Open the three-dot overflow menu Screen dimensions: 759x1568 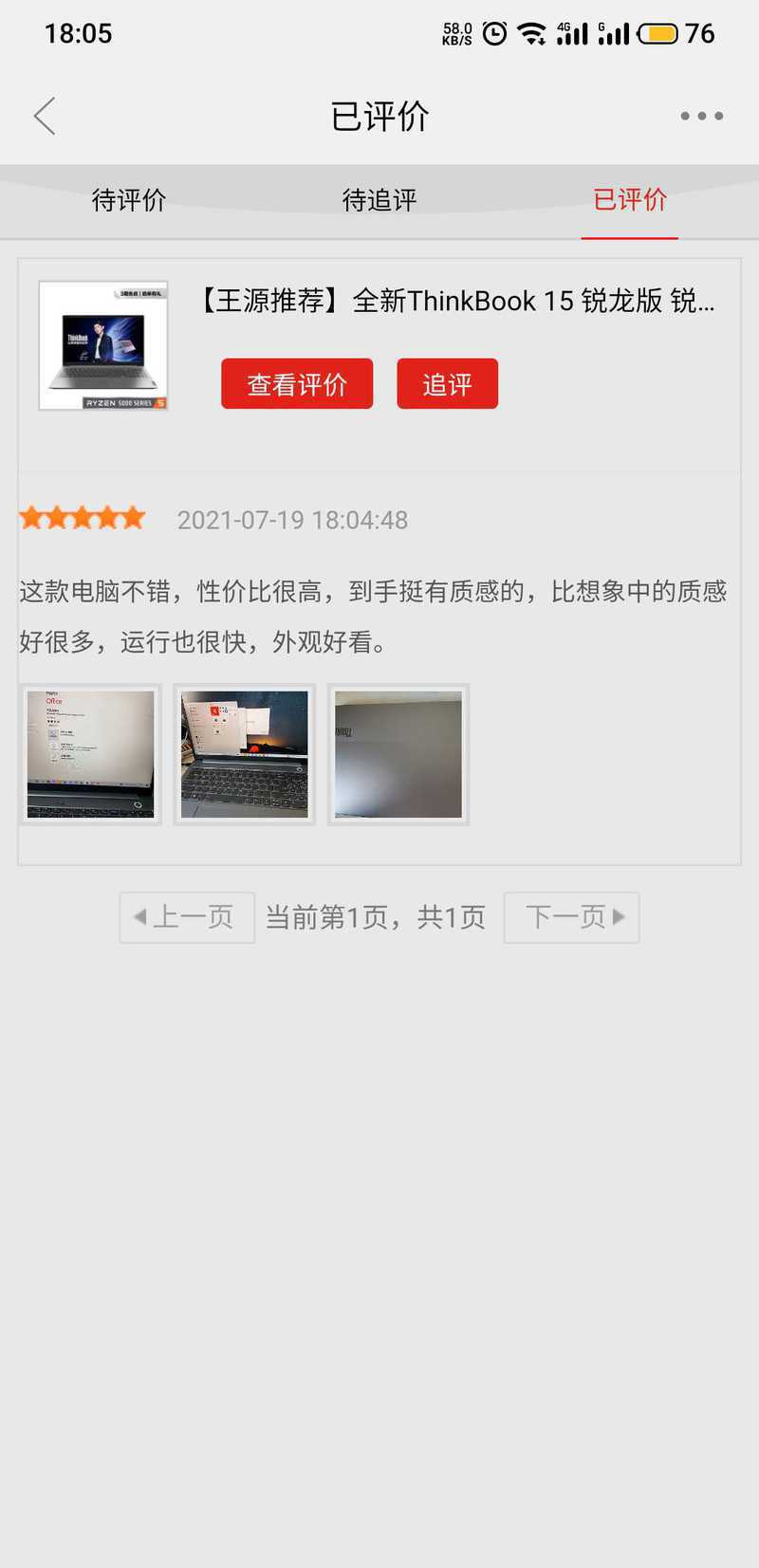pyautogui.click(x=701, y=116)
